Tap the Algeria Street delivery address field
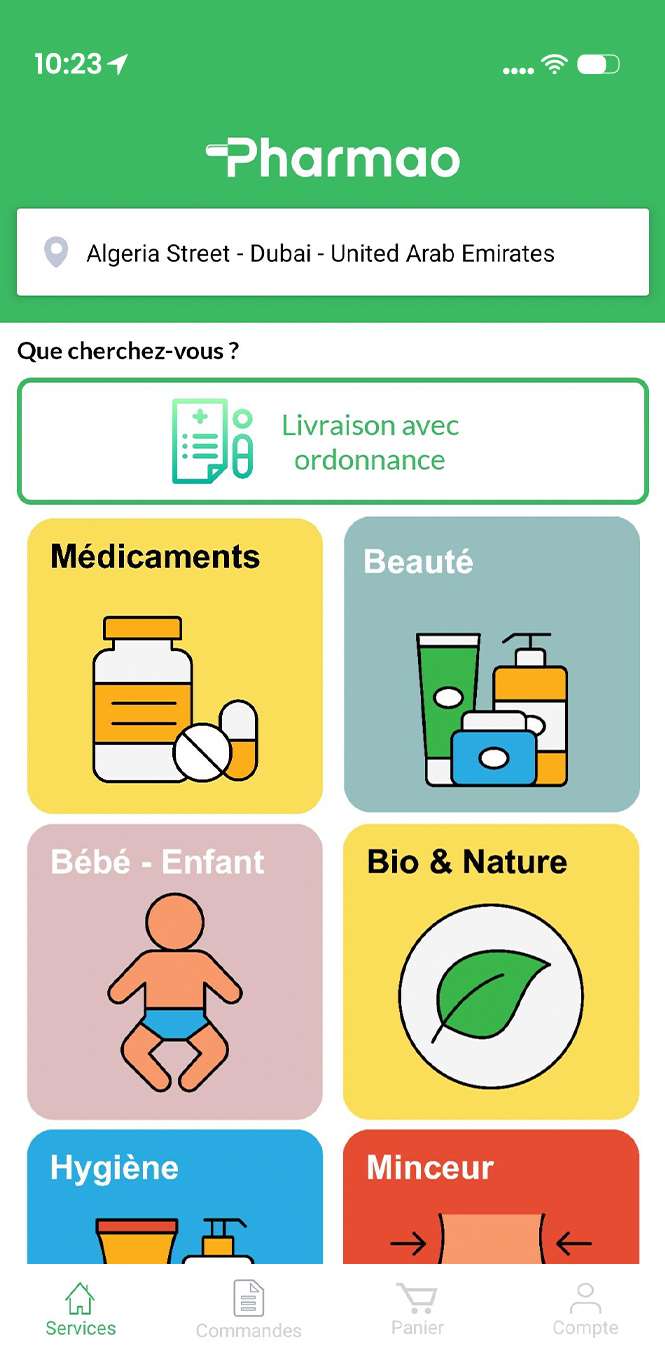This screenshot has width=665, height=1362. pos(332,252)
